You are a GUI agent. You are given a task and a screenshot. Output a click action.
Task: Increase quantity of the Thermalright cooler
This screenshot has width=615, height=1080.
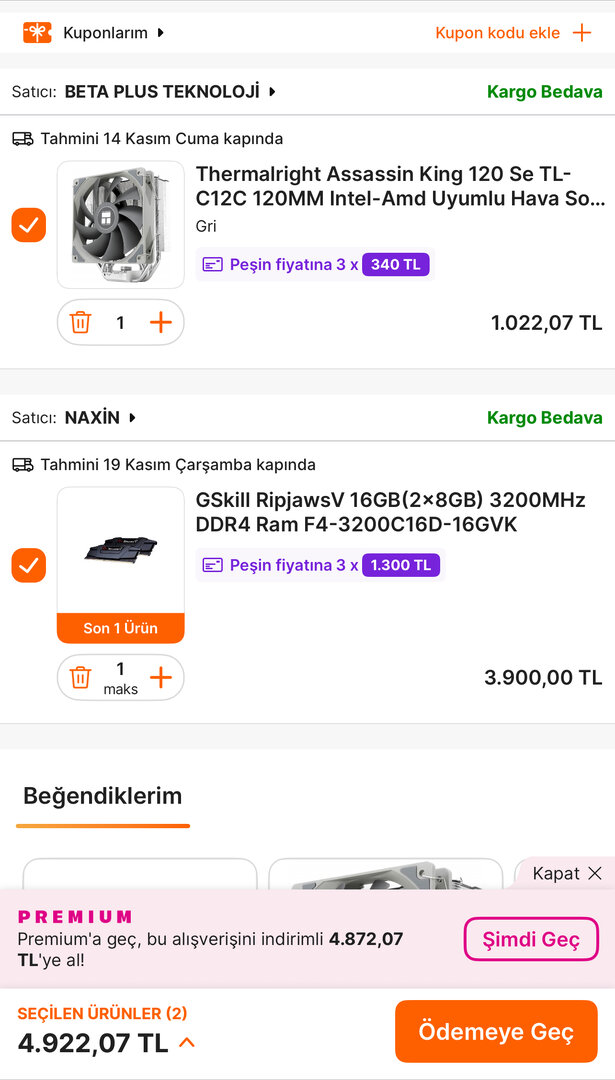point(160,322)
